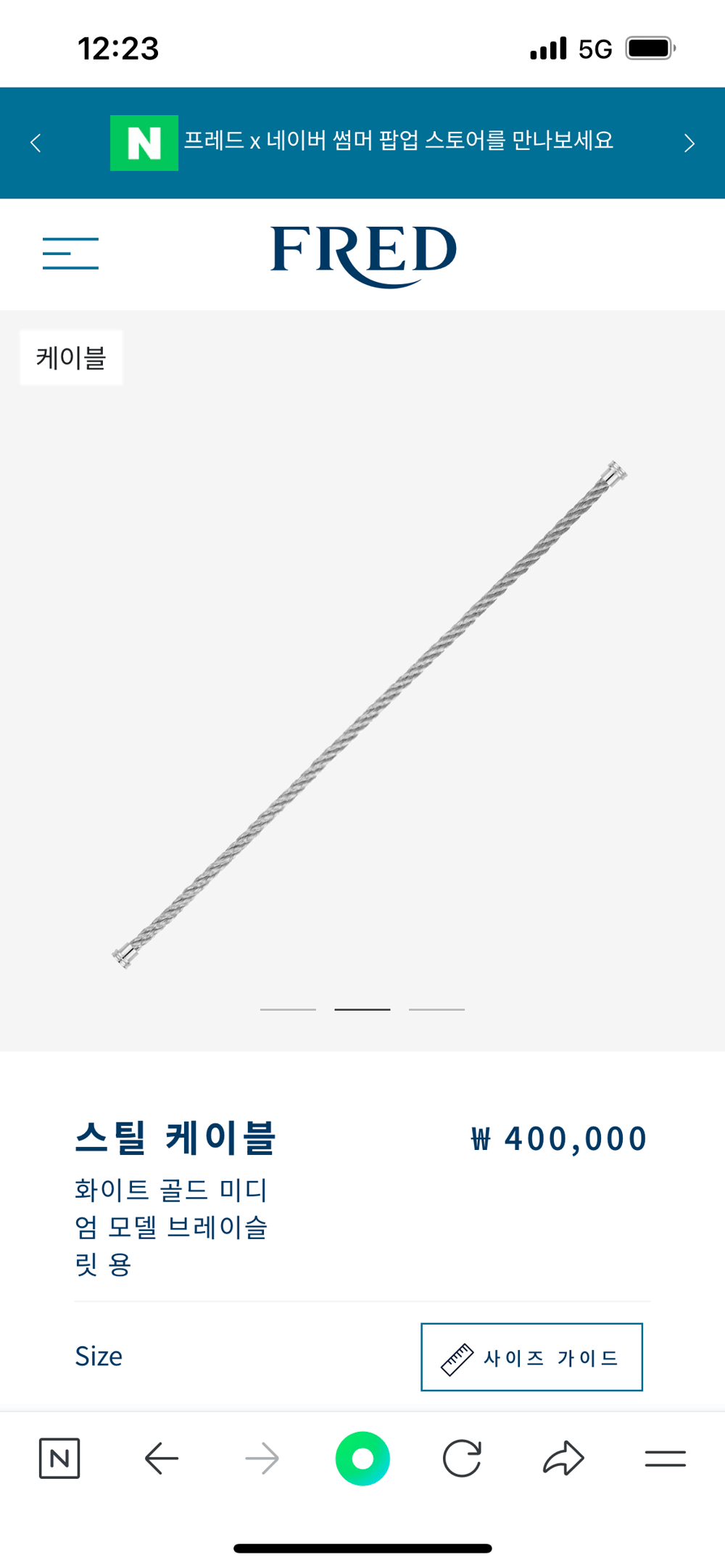Go back to the previous page

coord(161,1458)
